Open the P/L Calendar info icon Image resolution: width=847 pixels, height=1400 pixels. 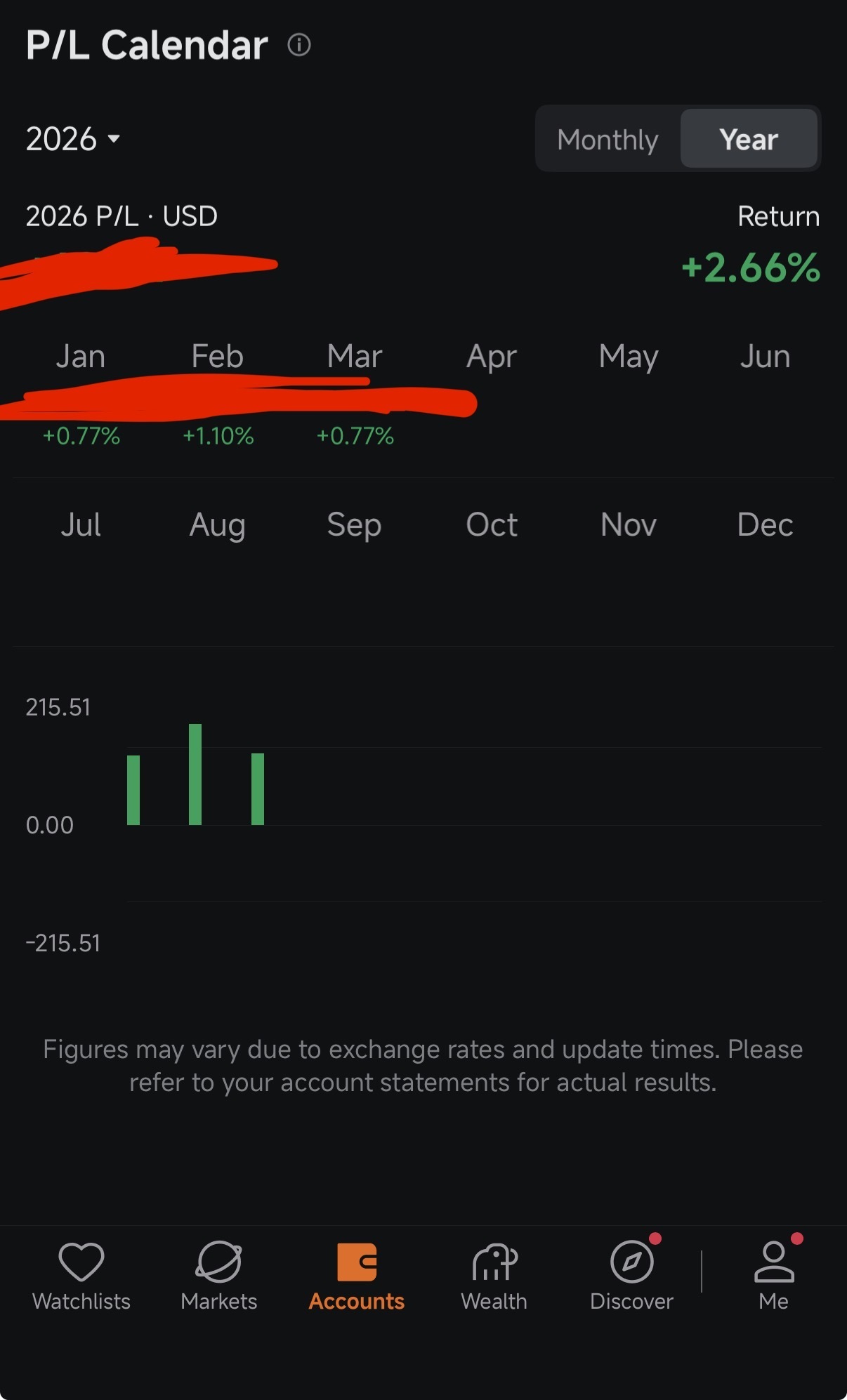click(x=299, y=45)
